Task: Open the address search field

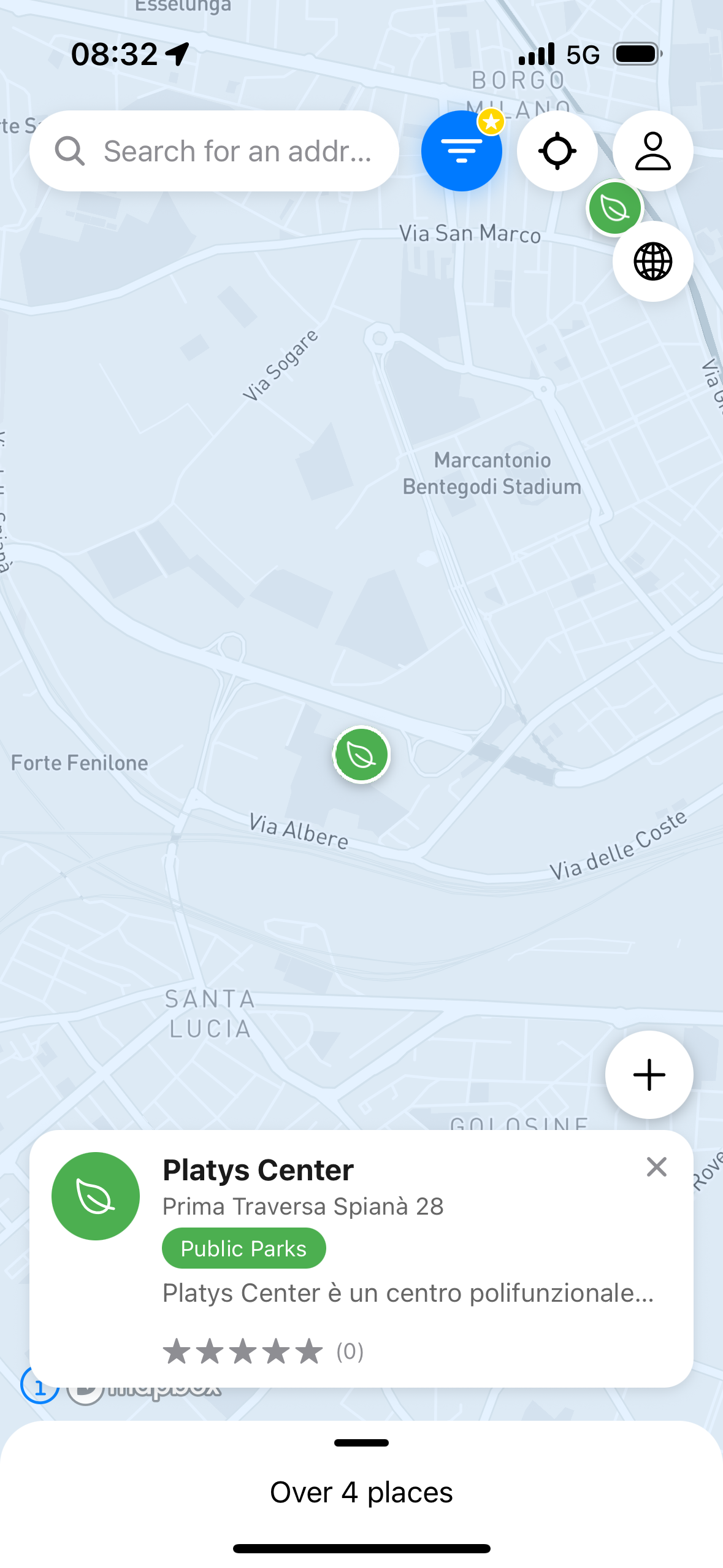Action: coord(215,151)
